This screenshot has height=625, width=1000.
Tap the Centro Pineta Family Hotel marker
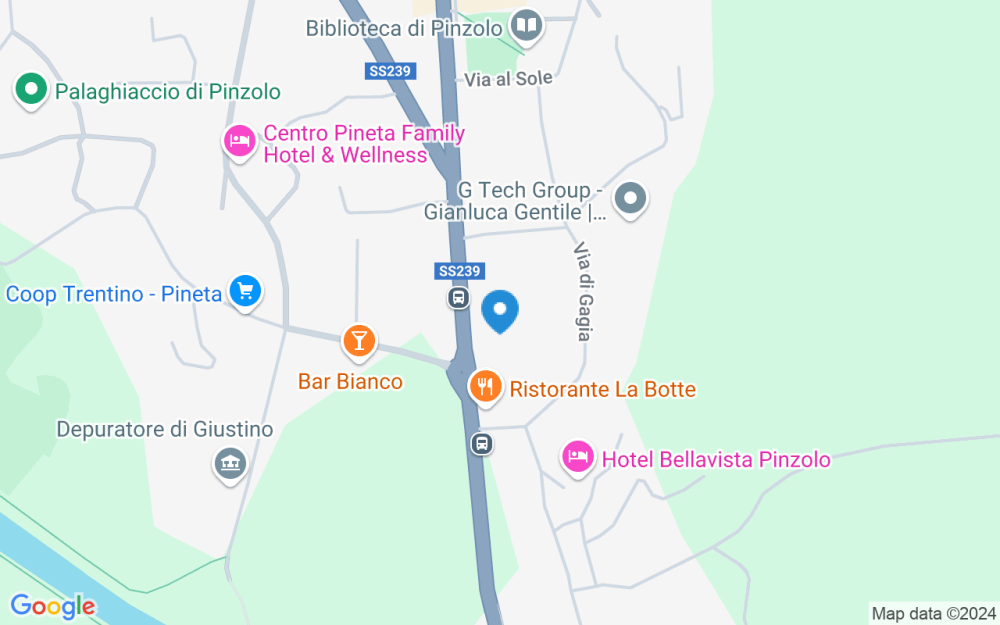click(x=240, y=141)
